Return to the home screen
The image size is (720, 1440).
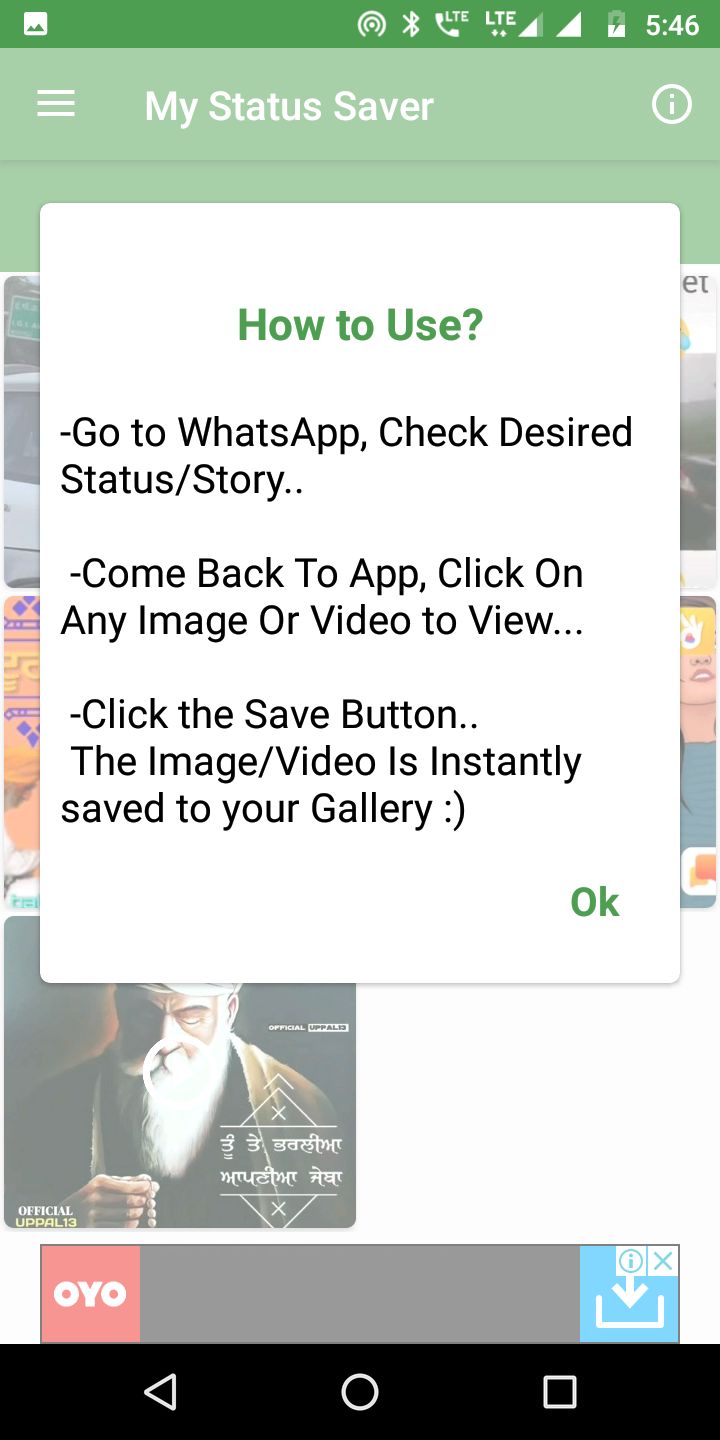pyautogui.click(x=360, y=1391)
